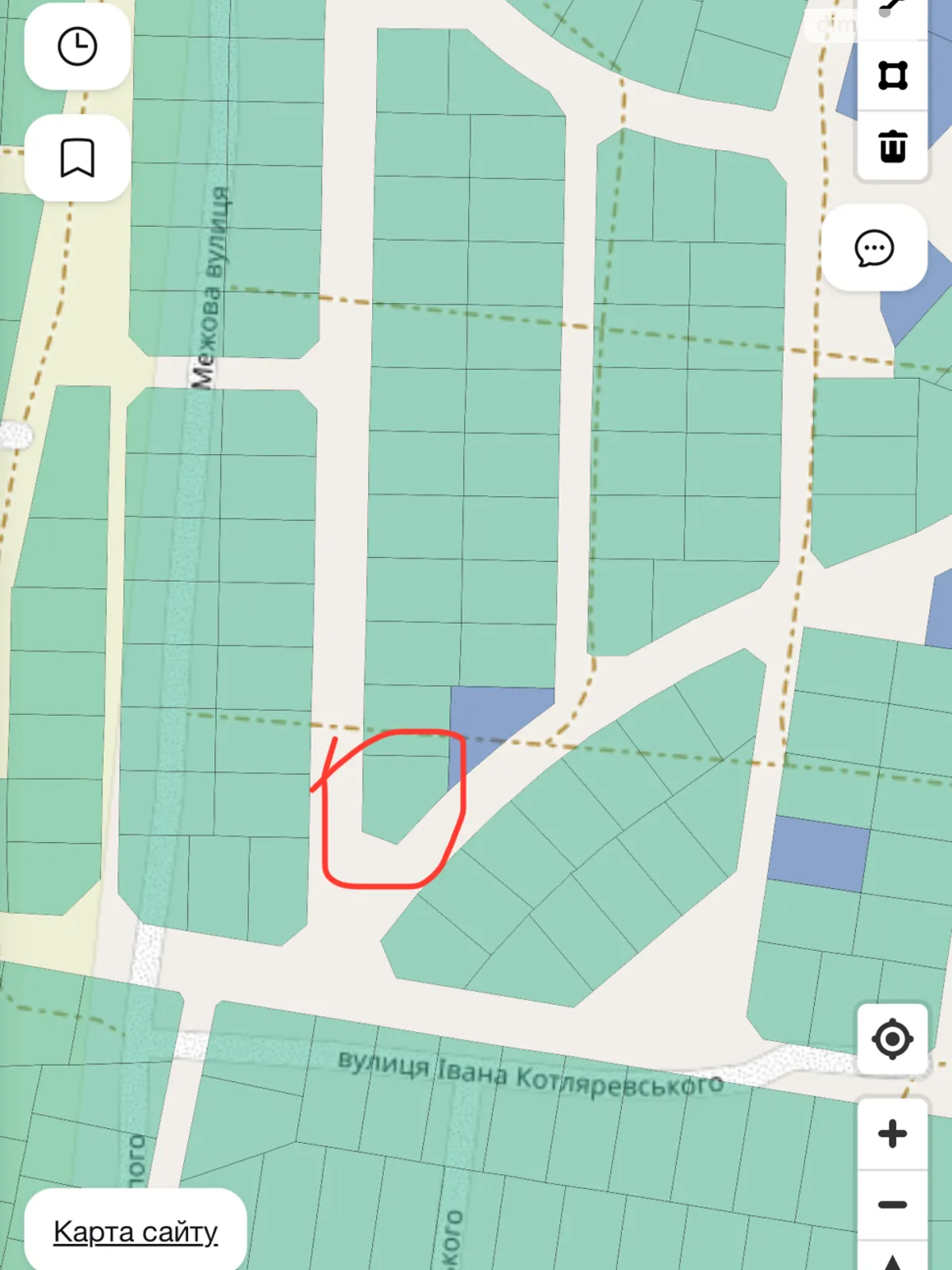The height and width of the screenshot is (1270, 952).
Task: Open the Карта сайту link
Action: click(x=135, y=1231)
